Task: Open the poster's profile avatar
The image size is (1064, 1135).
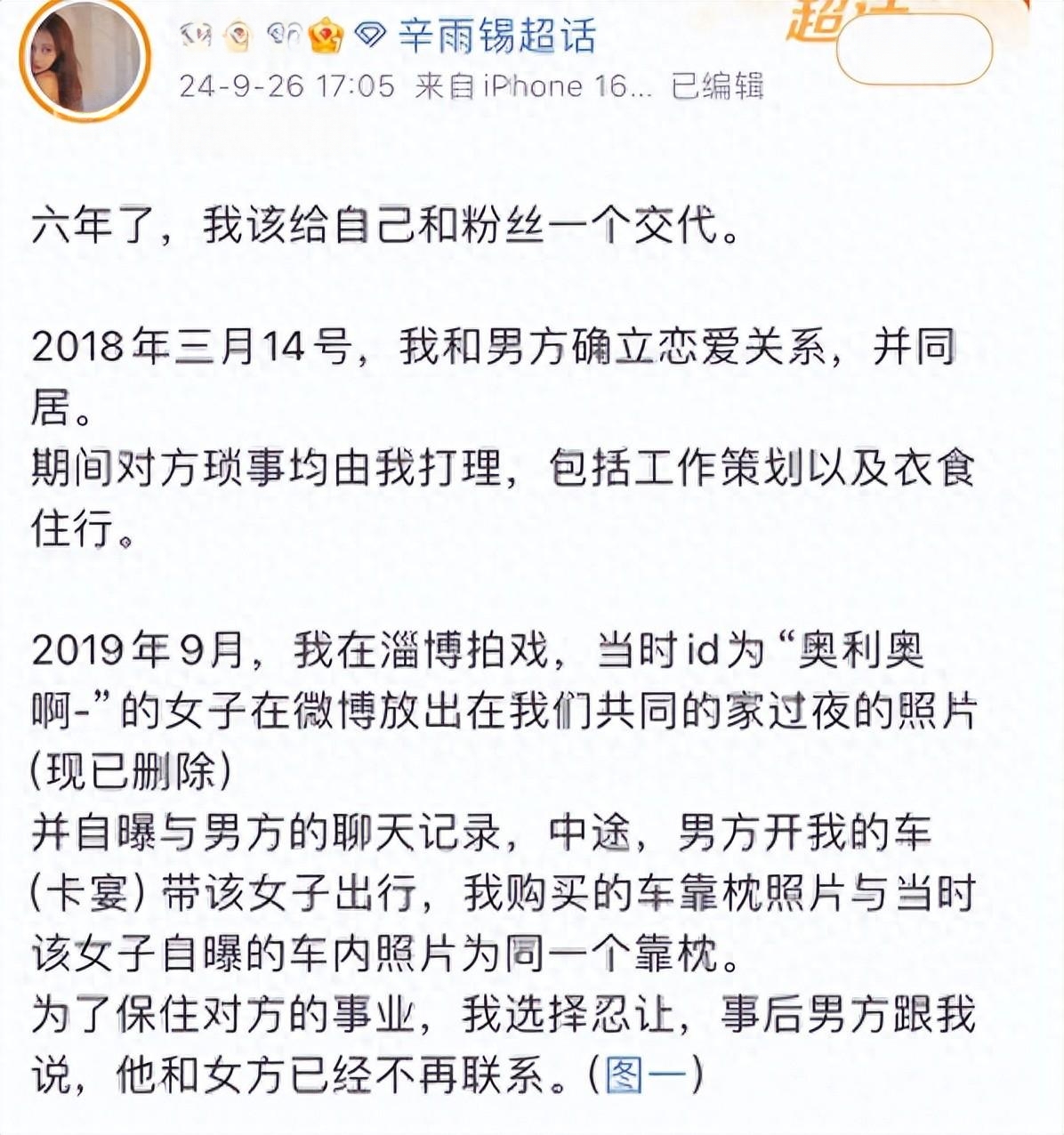Action: tap(85, 58)
